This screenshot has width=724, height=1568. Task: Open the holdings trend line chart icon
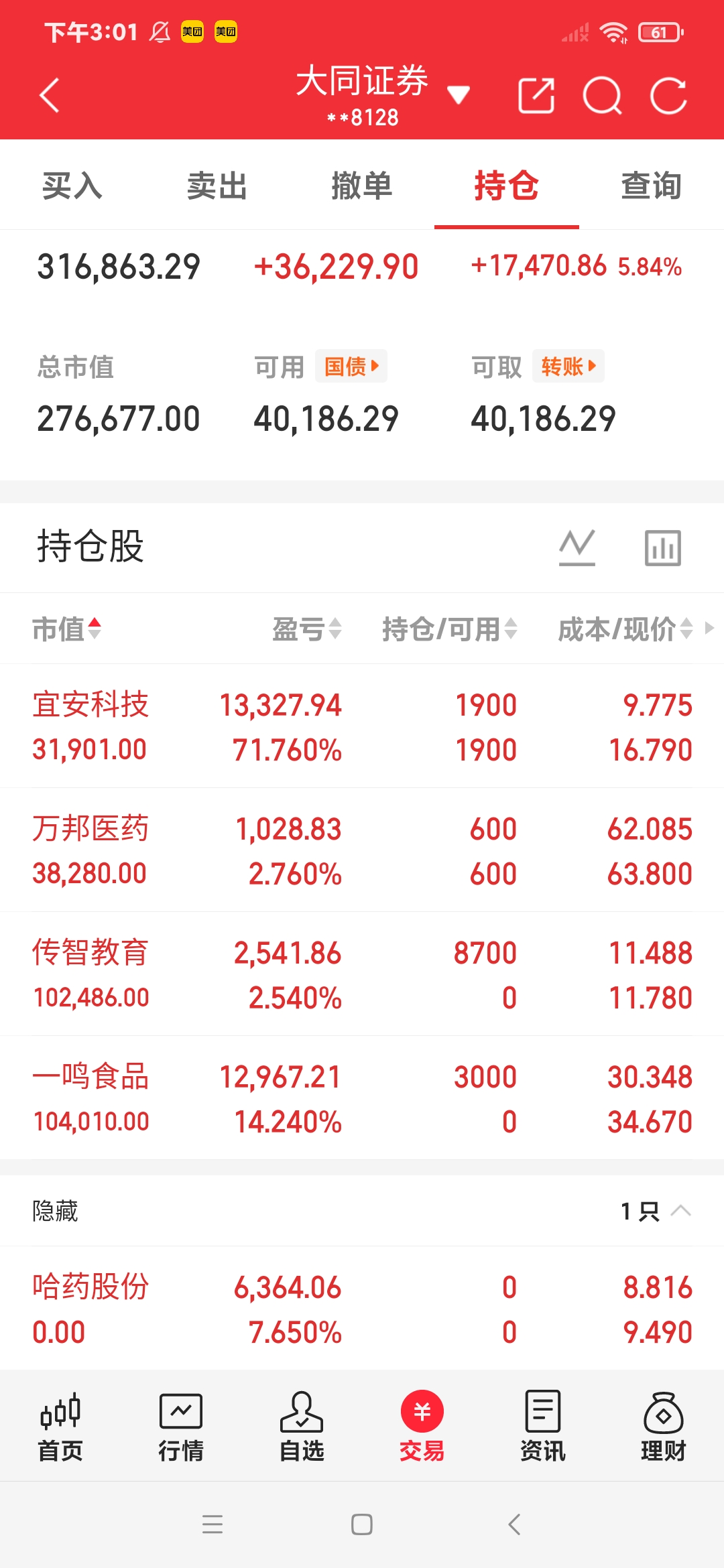point(577,547)
